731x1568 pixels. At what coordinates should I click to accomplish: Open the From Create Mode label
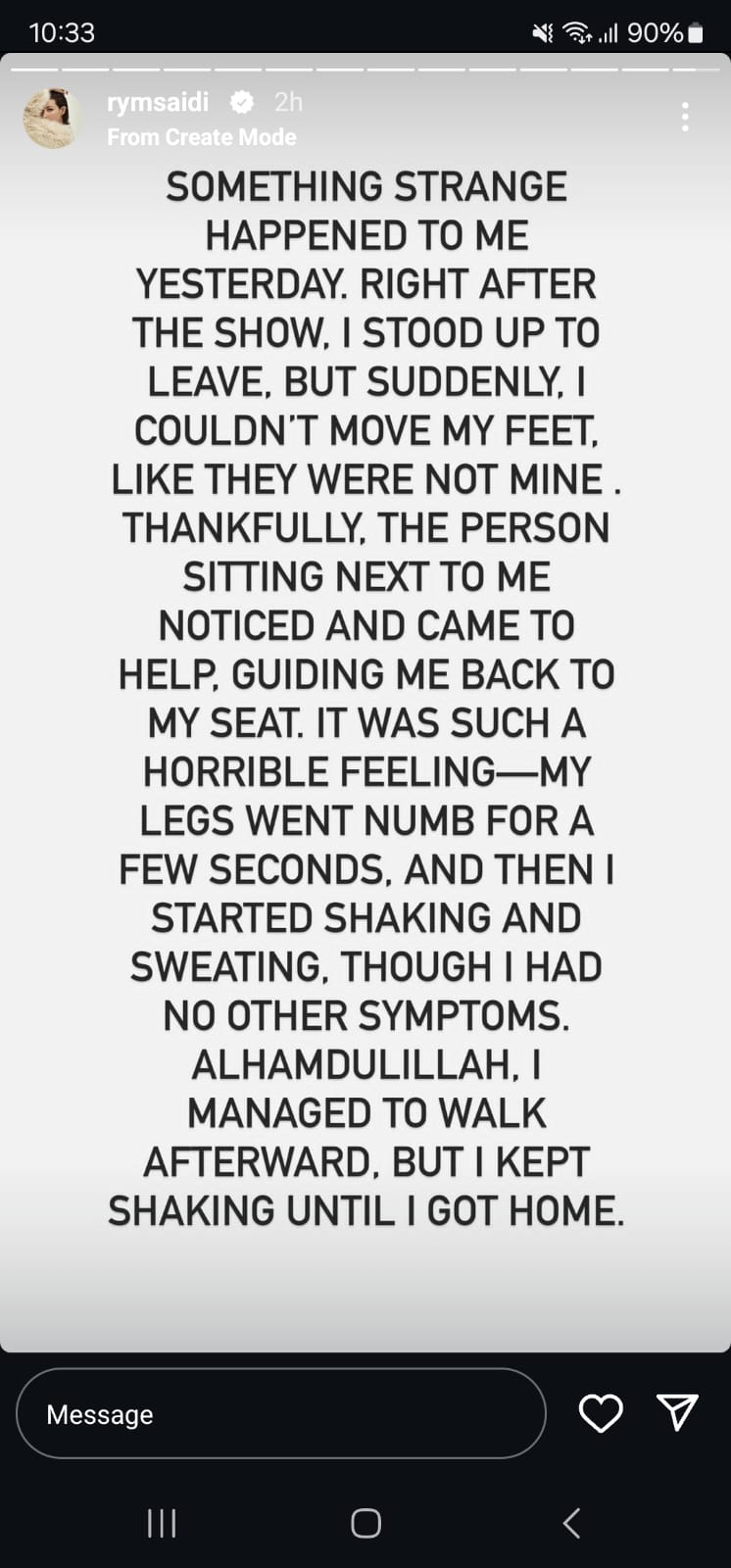point(202,137)
